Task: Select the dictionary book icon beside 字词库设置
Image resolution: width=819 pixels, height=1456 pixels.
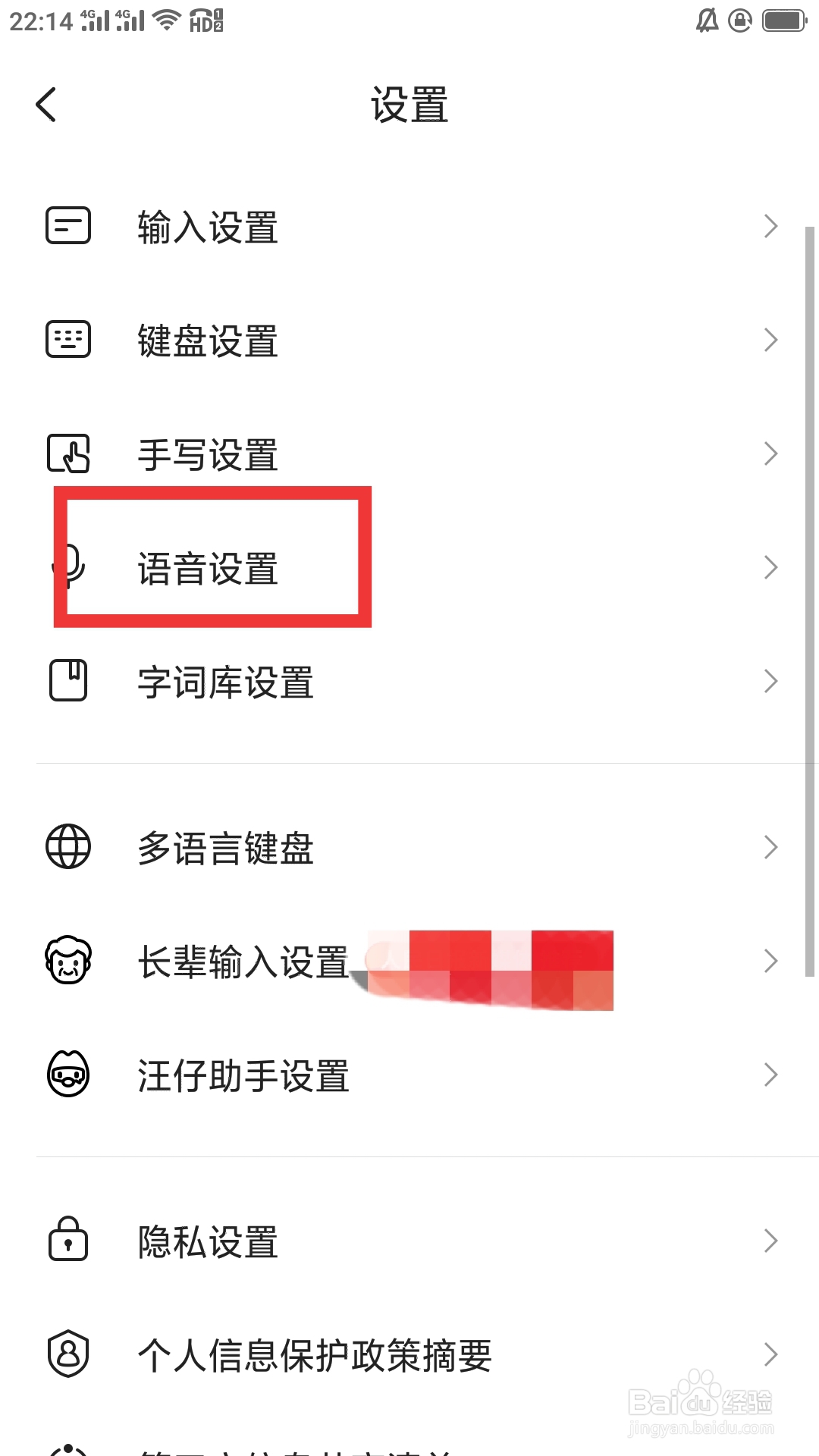Action: (67, 681)
